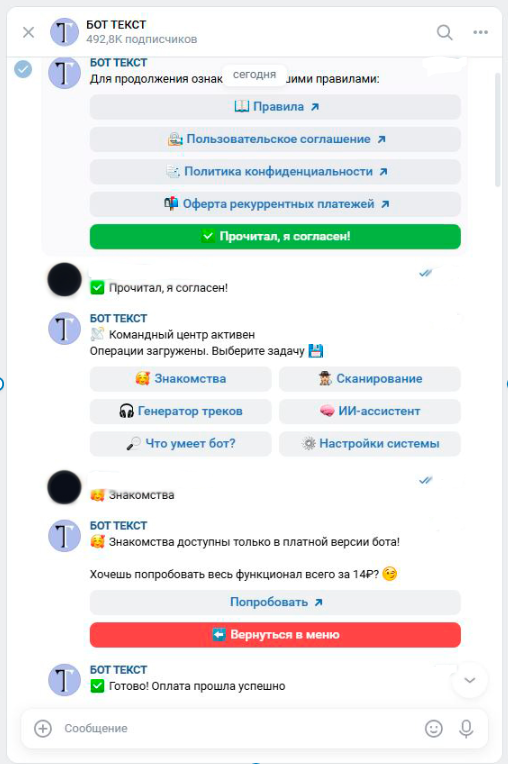
Task: Choose Сканирование from the menu
Action: [x=370, y=379]
